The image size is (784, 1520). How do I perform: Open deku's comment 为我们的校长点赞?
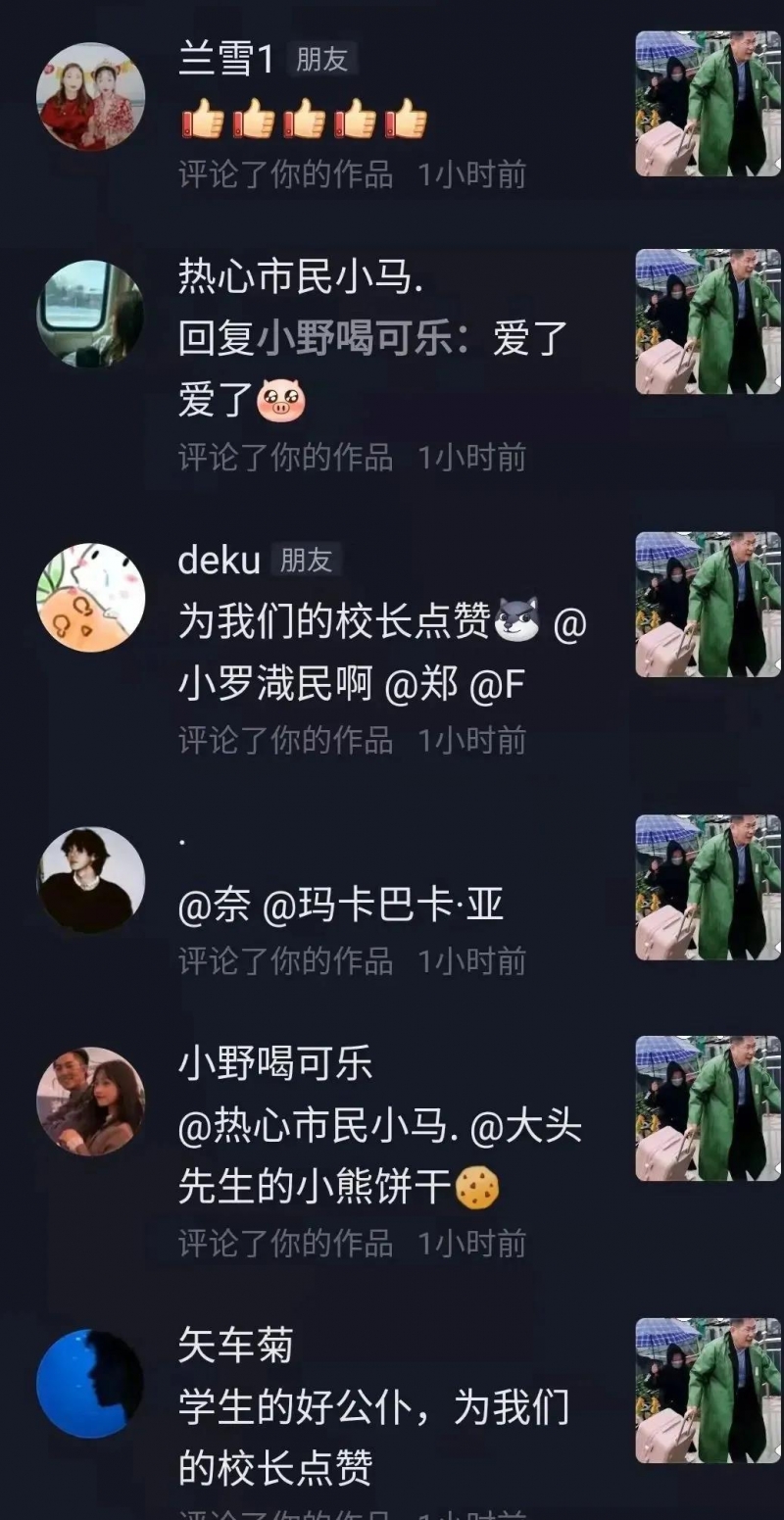tap(380, 654)
